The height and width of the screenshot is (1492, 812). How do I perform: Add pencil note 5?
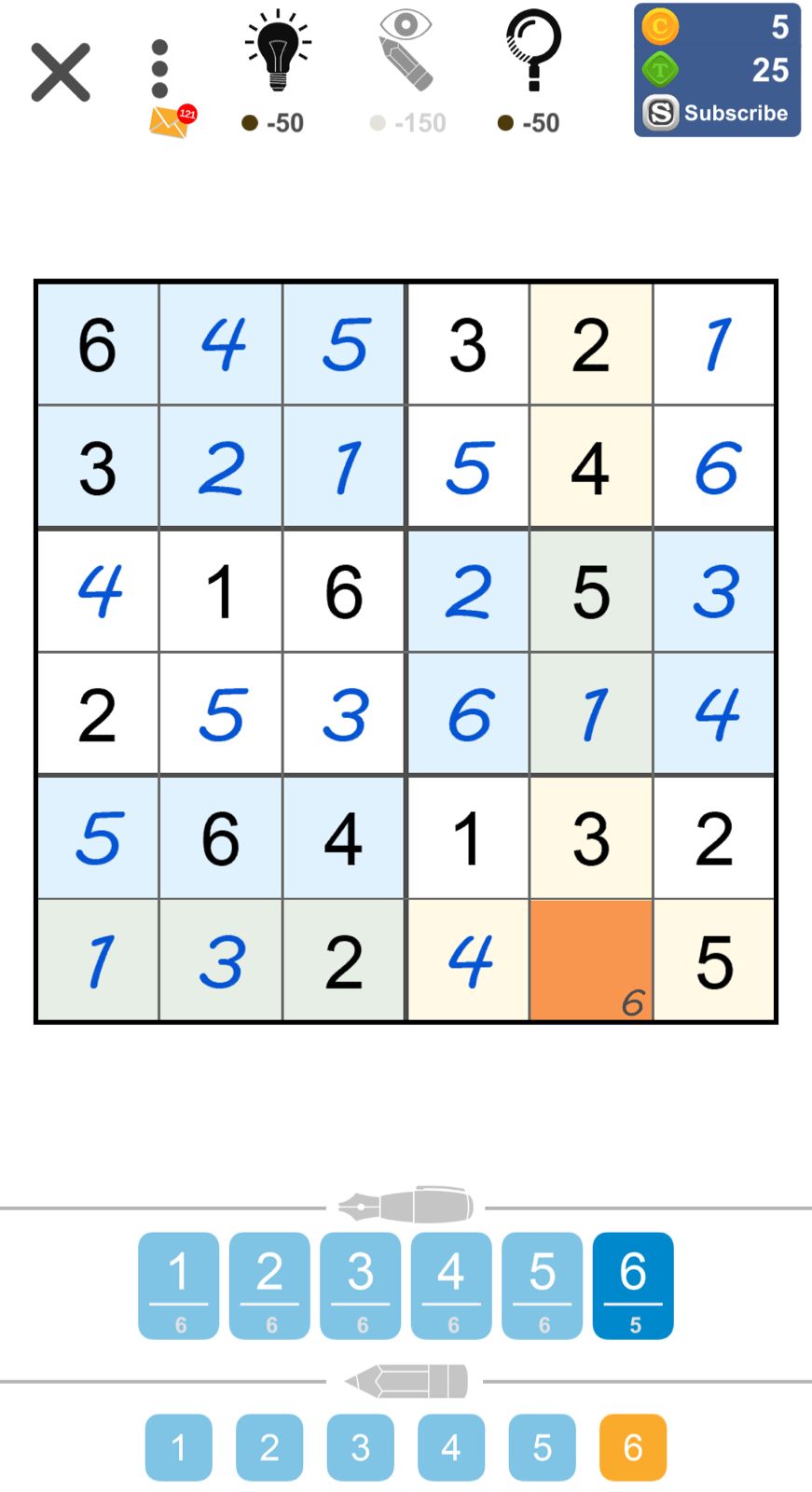click(543, 1447)
